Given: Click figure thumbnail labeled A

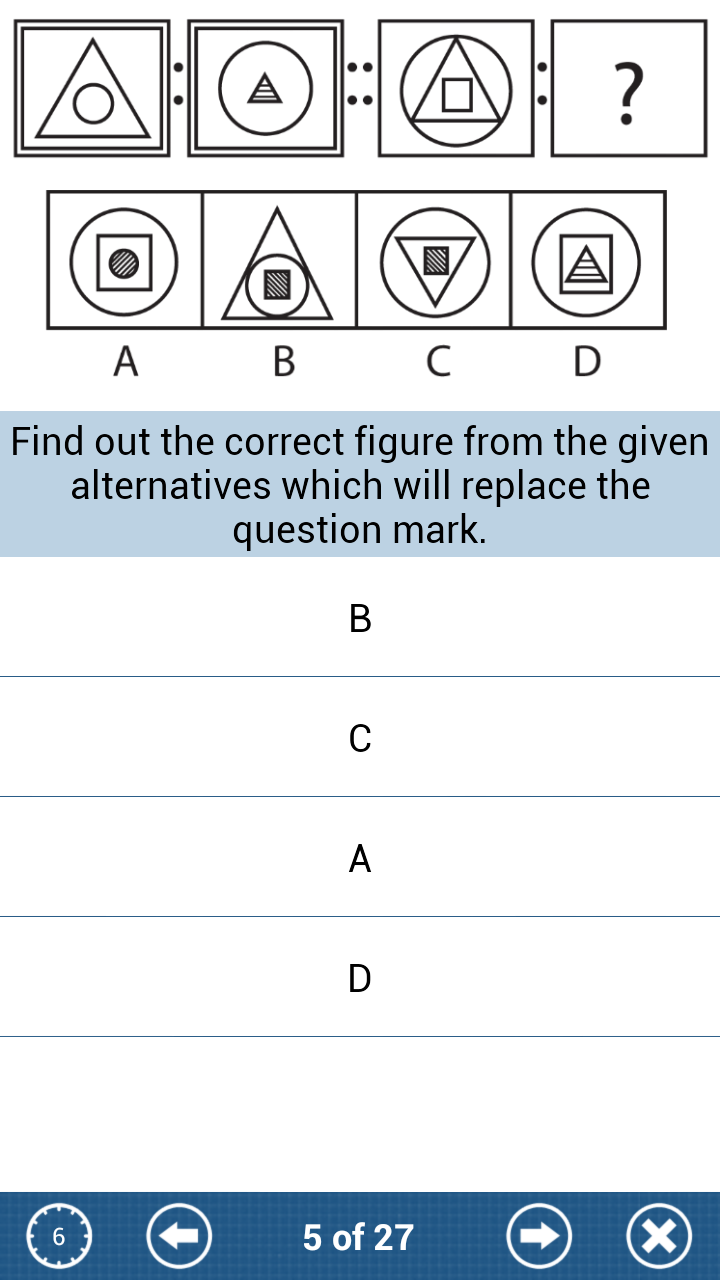Looking at the screenshot, I should tap(126, 260).
